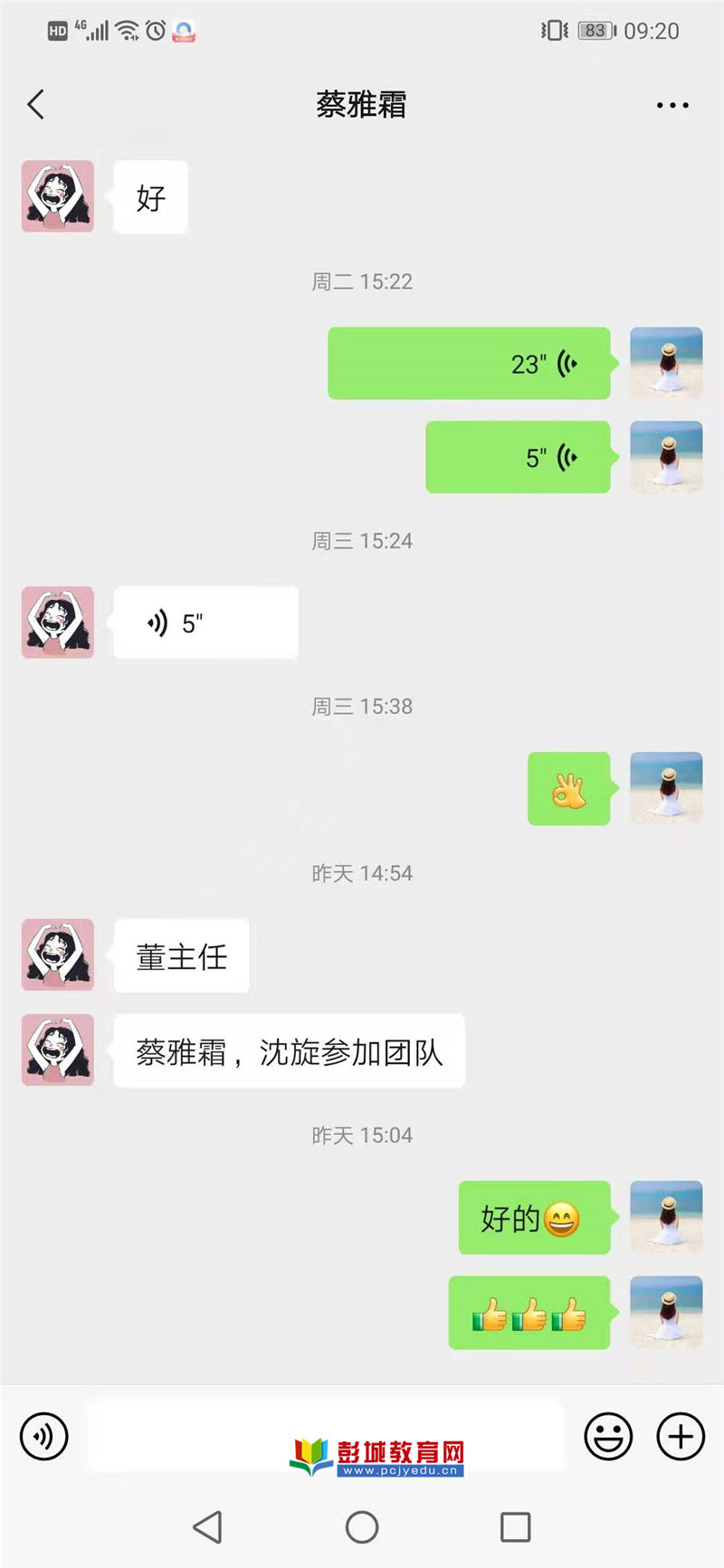Tap the system home button
This screenshot has height=1568, width=724.
coord(362,1527)
